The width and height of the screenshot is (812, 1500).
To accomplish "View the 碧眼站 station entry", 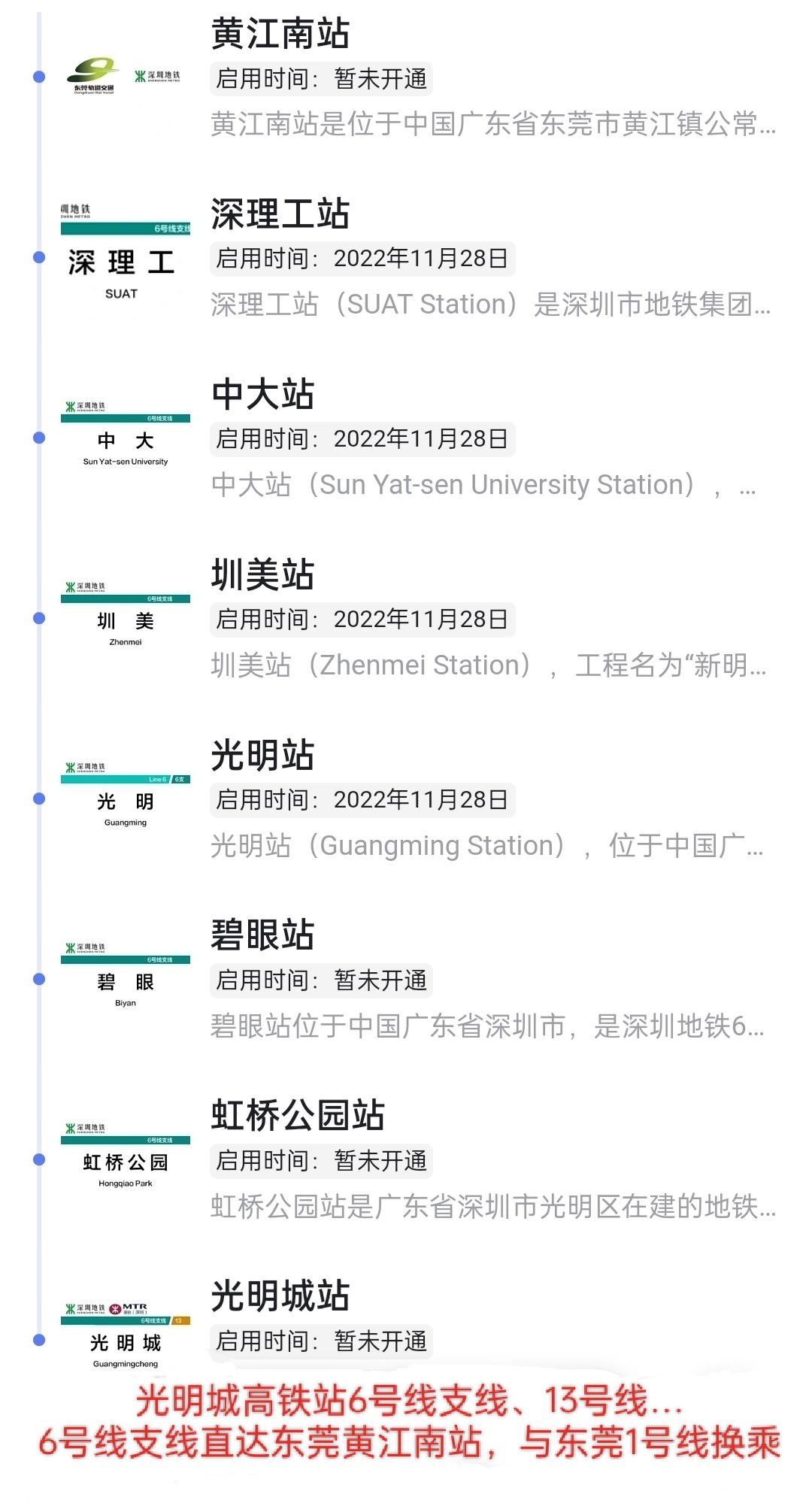I will (x=418, y=979).
